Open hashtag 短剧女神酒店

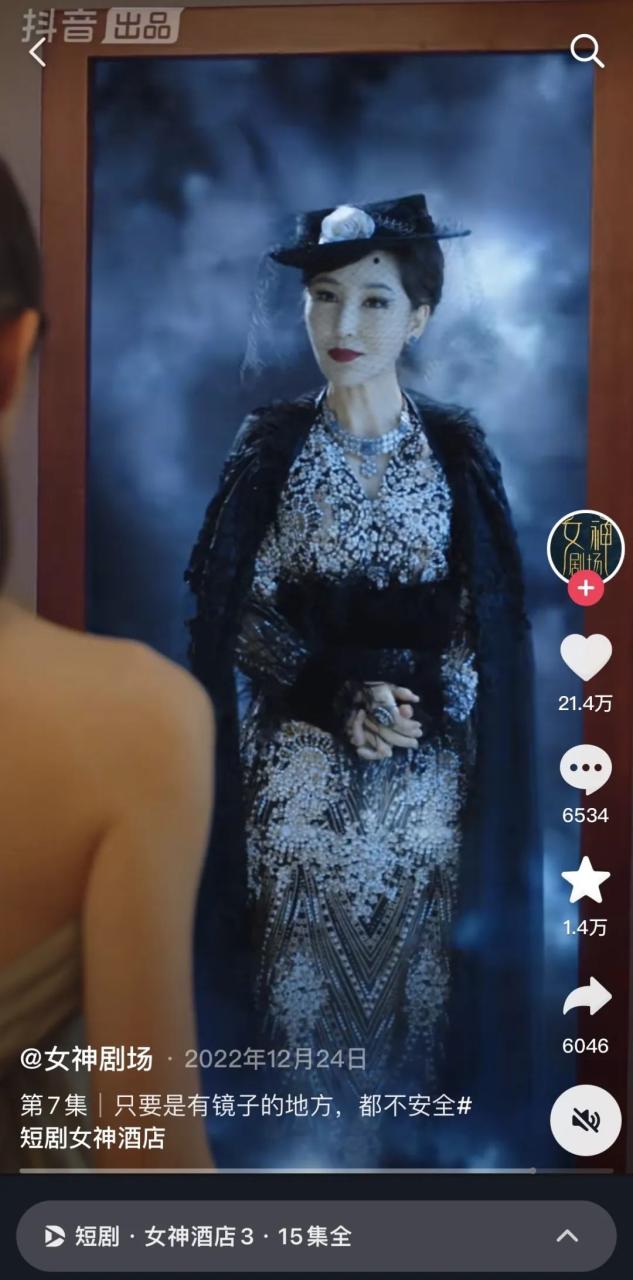[93, 1138]
